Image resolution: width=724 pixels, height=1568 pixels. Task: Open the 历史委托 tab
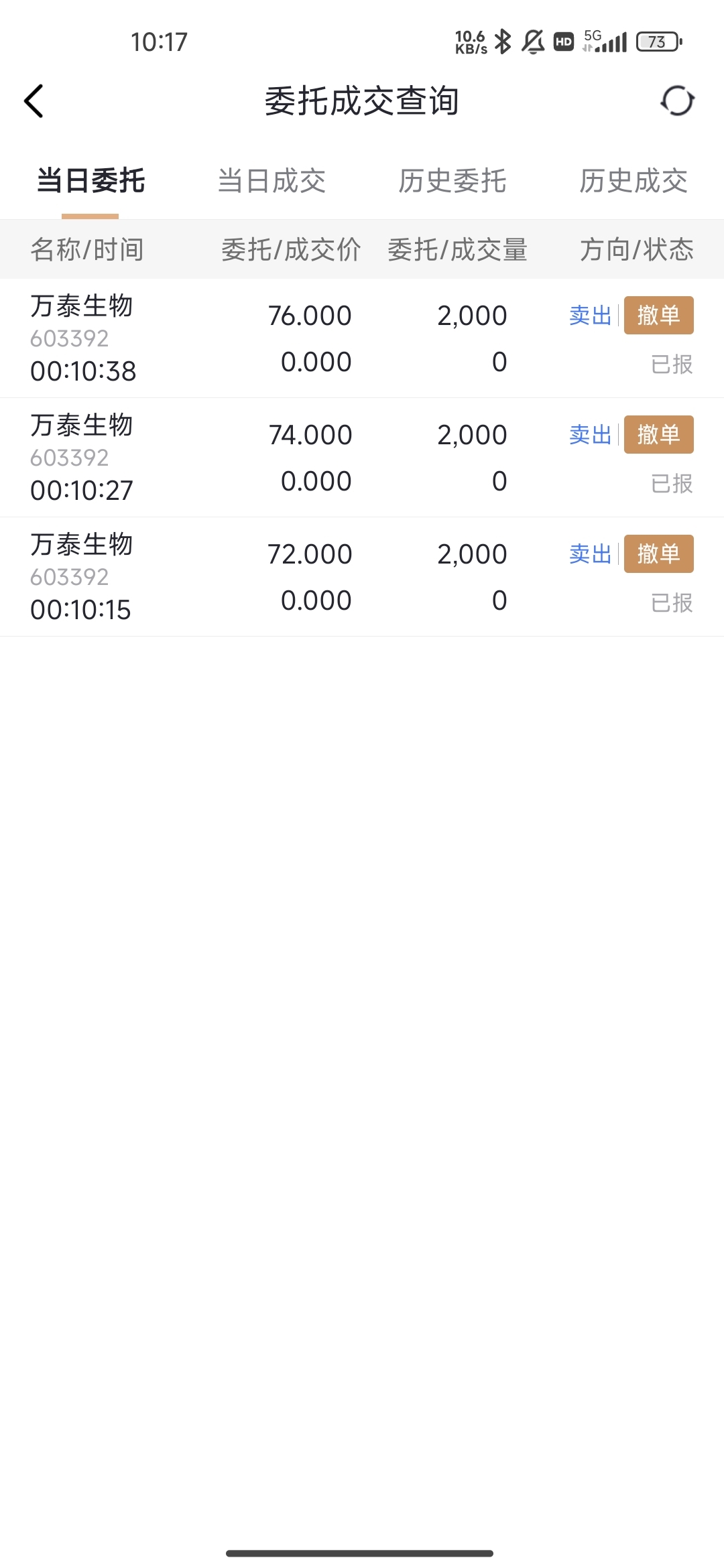coord(452,181)
